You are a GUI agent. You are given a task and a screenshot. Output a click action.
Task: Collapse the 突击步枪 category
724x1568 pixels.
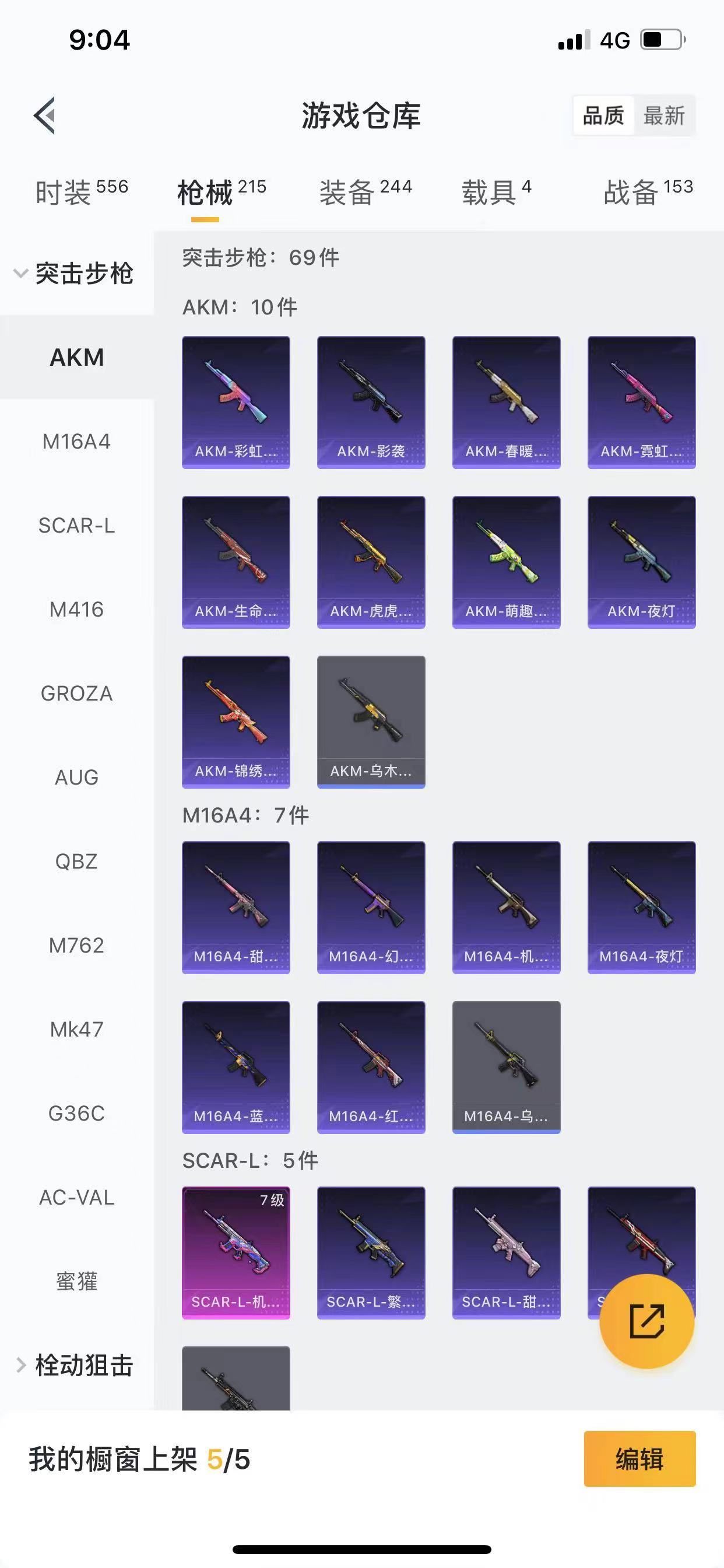point(73,272)
